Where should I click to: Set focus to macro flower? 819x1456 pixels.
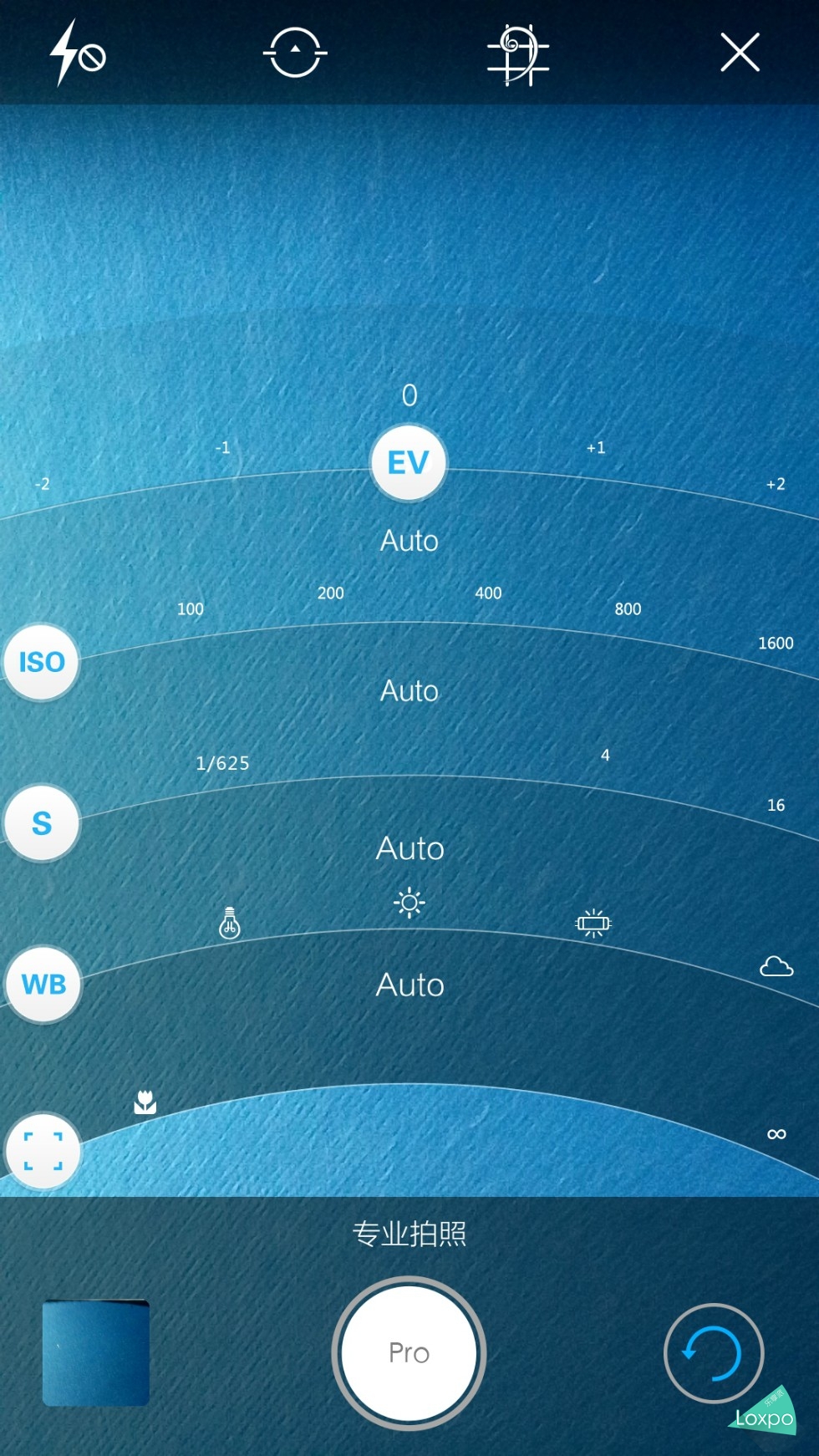[x=145, y=1102]
